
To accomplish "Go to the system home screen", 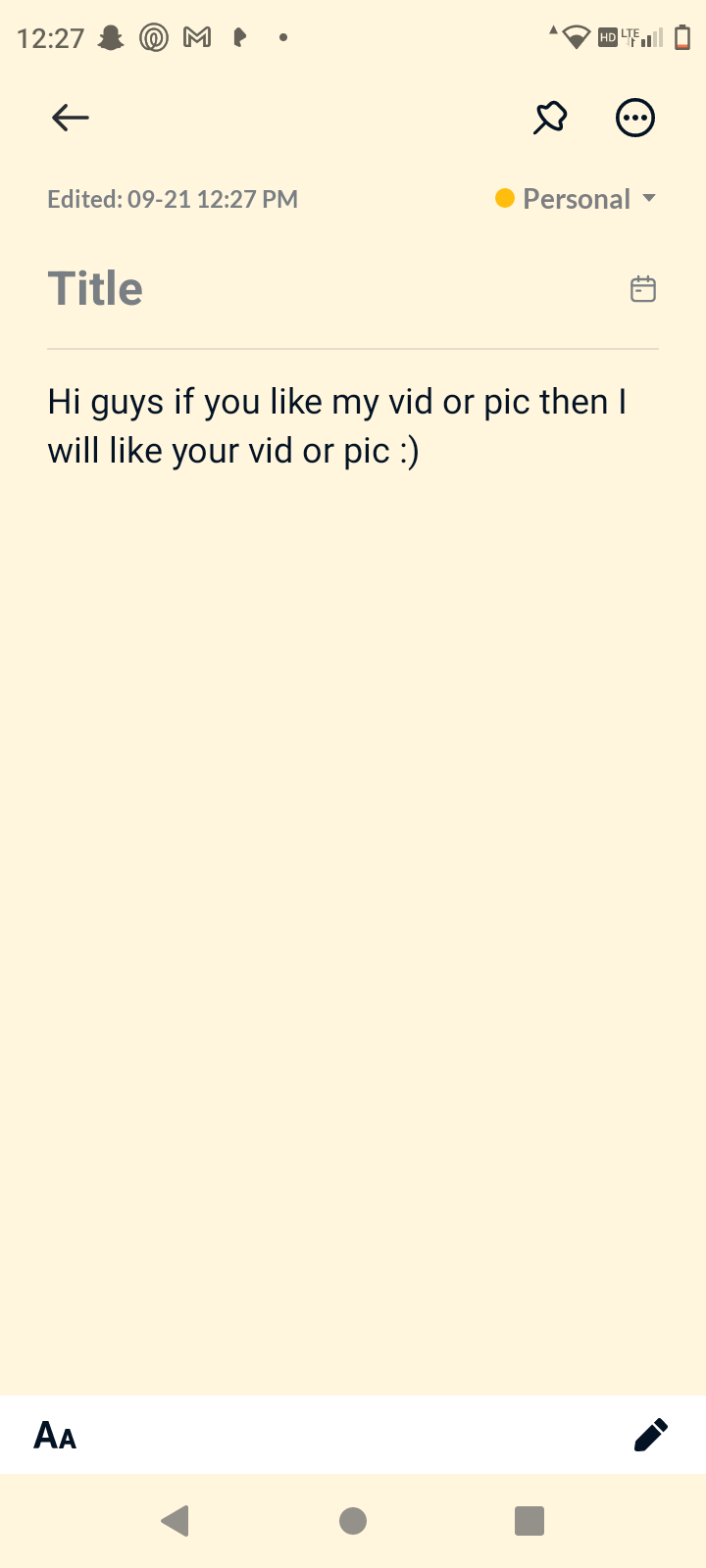I will click(x=353, y=1521).
